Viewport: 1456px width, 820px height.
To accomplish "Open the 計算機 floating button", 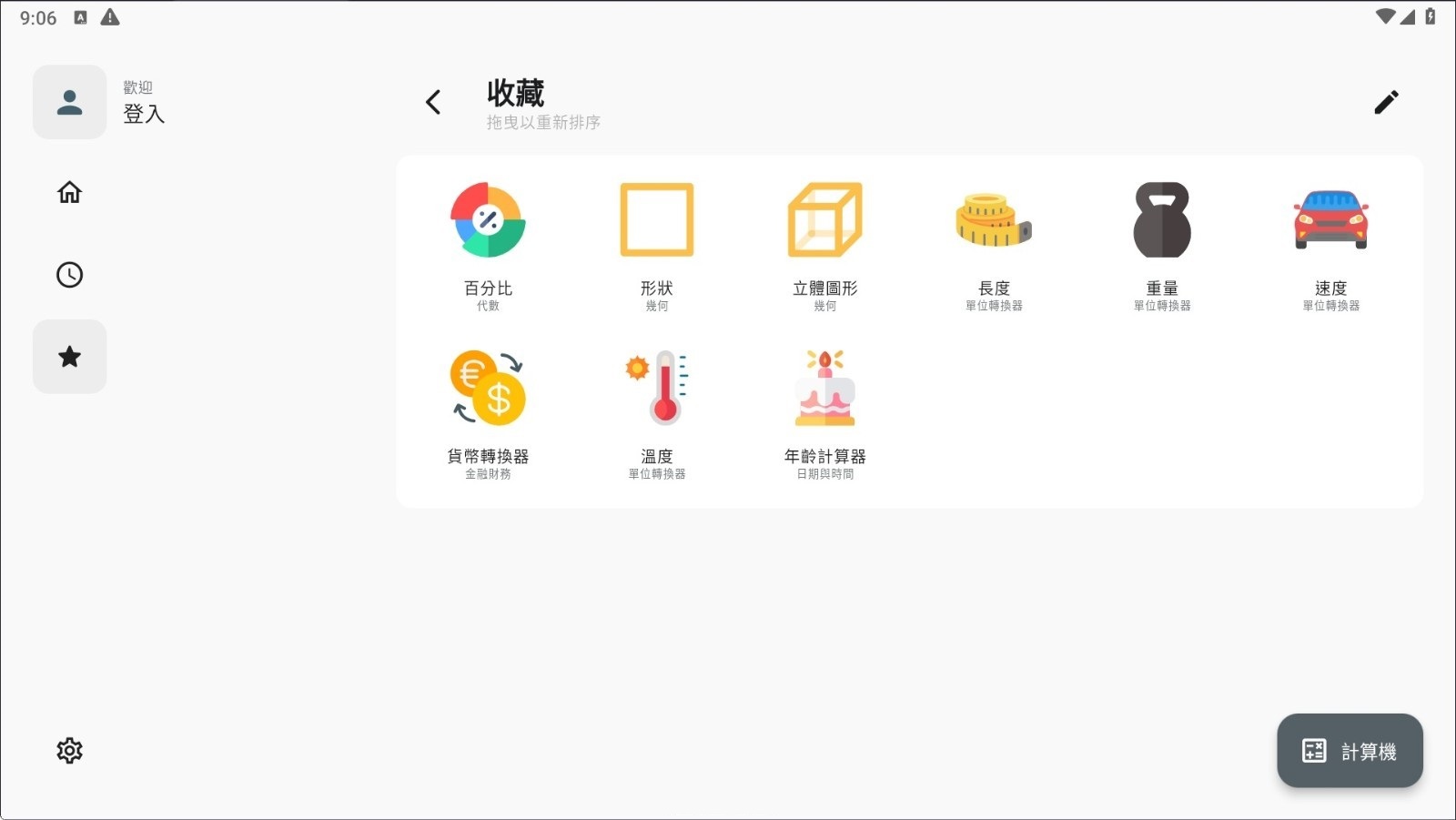I will [1350, 751].
